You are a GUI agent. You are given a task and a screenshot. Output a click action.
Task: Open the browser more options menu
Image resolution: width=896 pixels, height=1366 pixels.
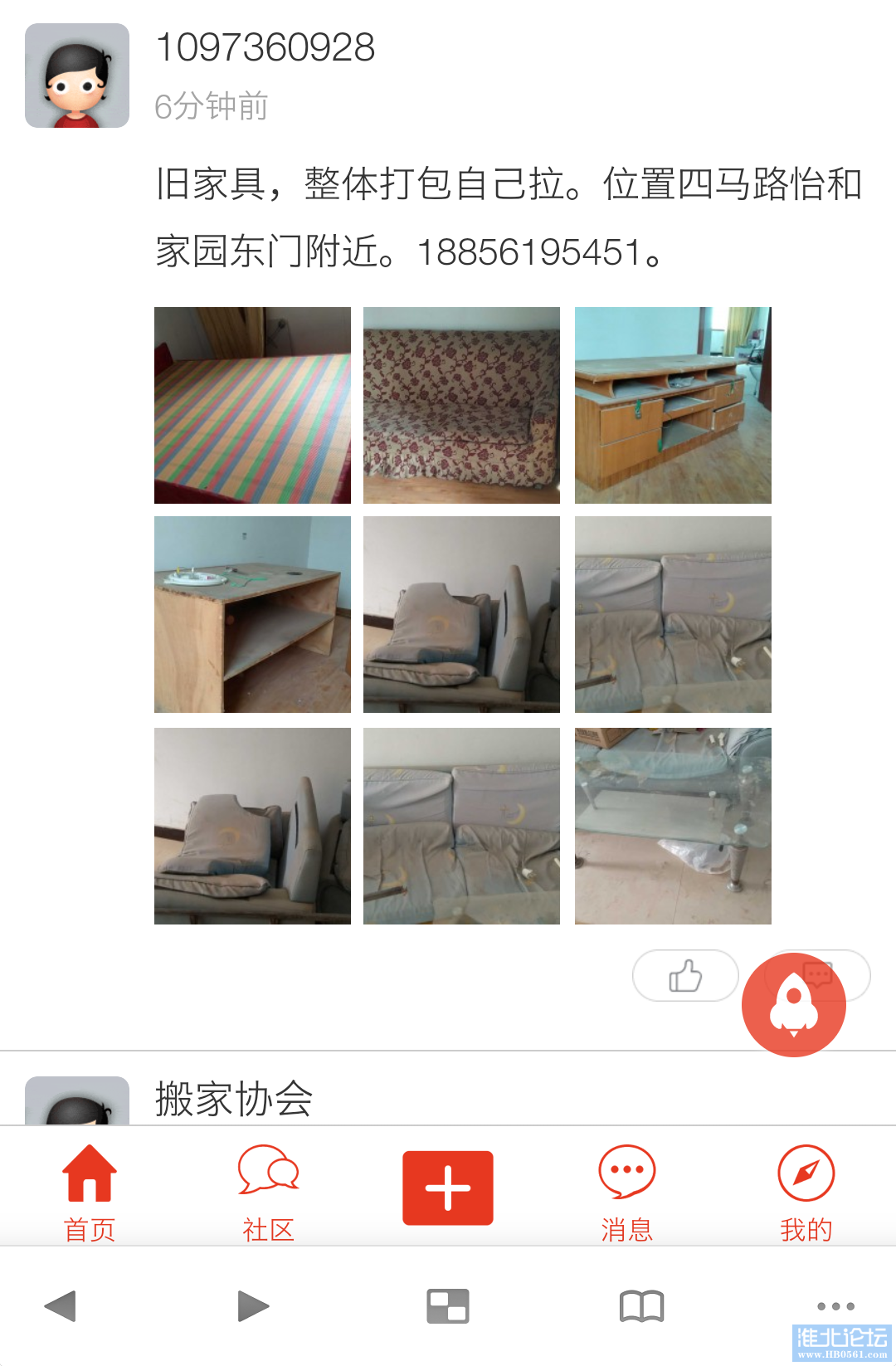[835, 1306]
